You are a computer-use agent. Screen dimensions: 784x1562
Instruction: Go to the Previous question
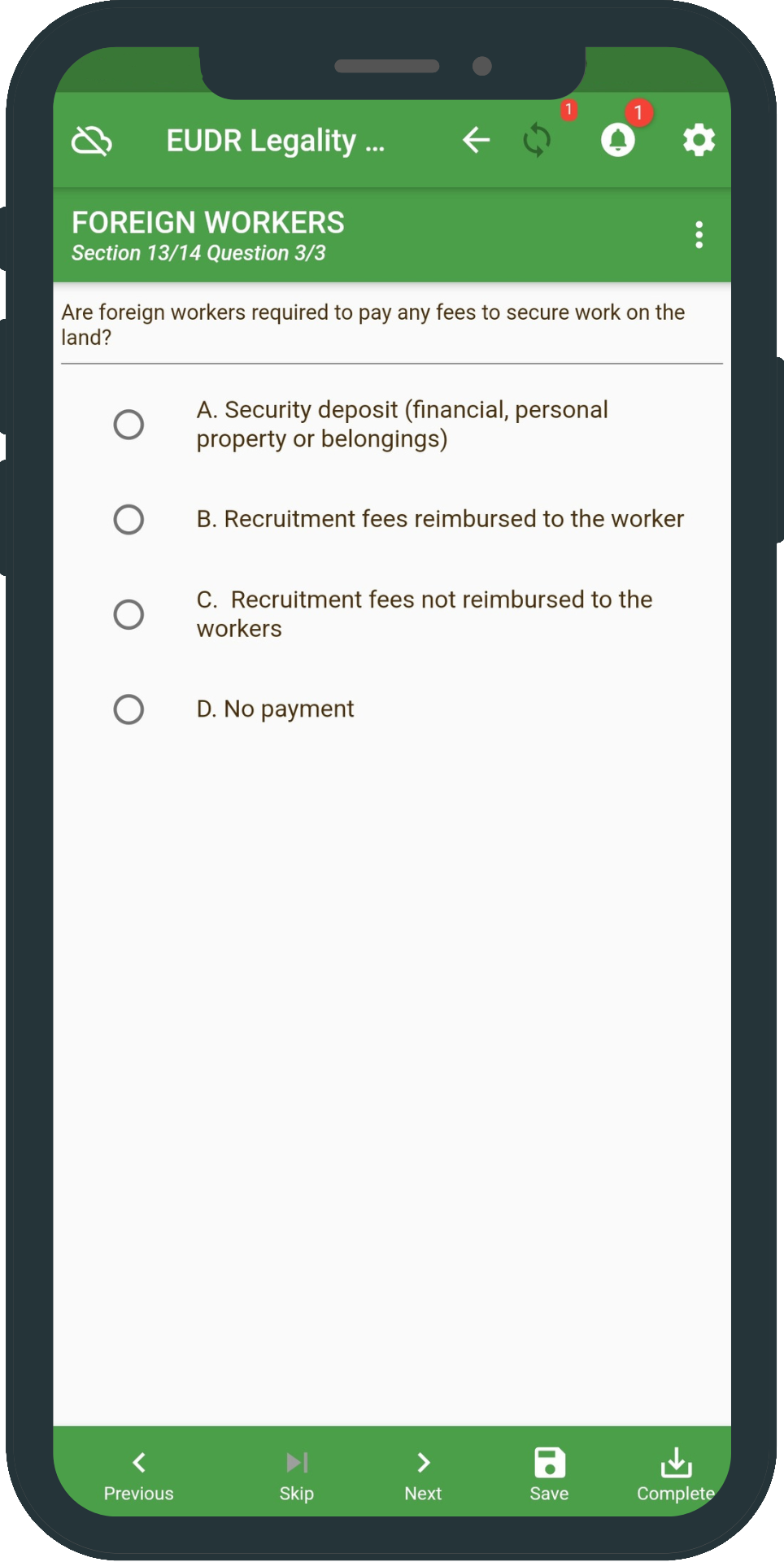coord(139,1473)
